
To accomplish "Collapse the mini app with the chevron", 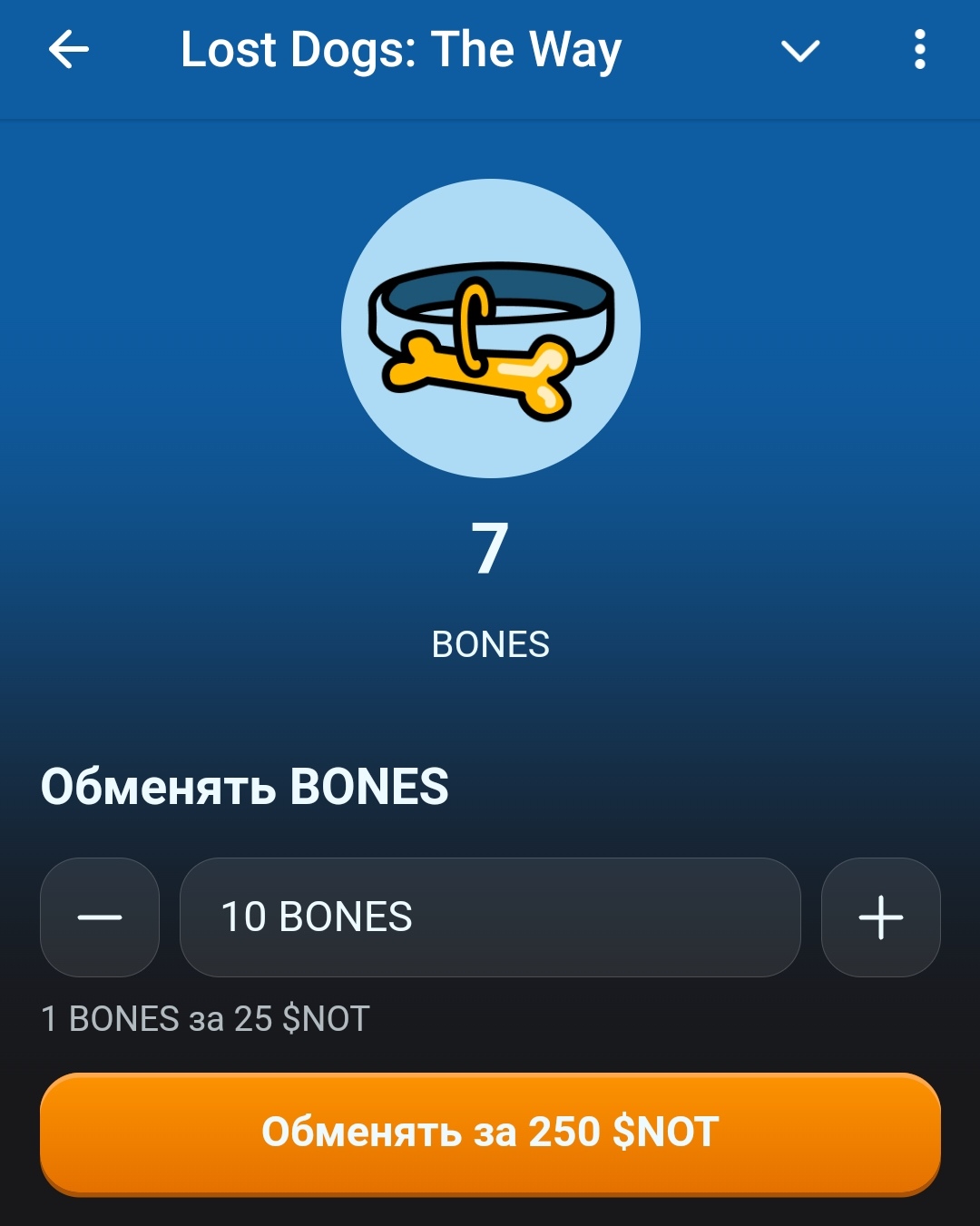I will tap(800, 51).
